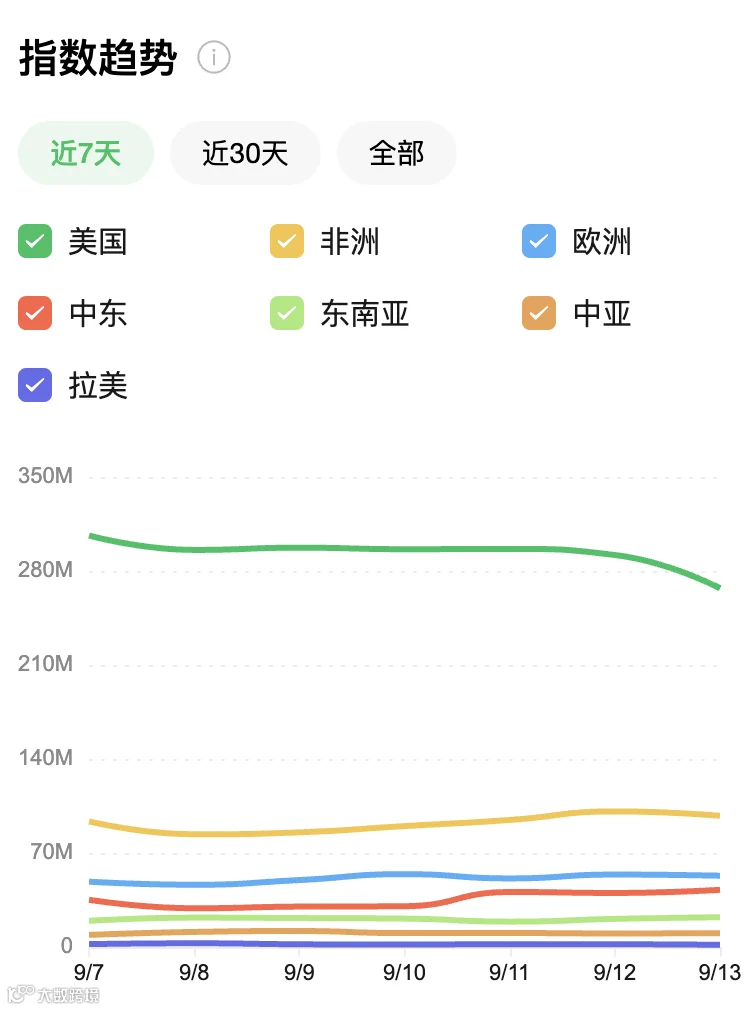
Task: Uncheck the 拉美 checkbox
Action: pos(35,385)
